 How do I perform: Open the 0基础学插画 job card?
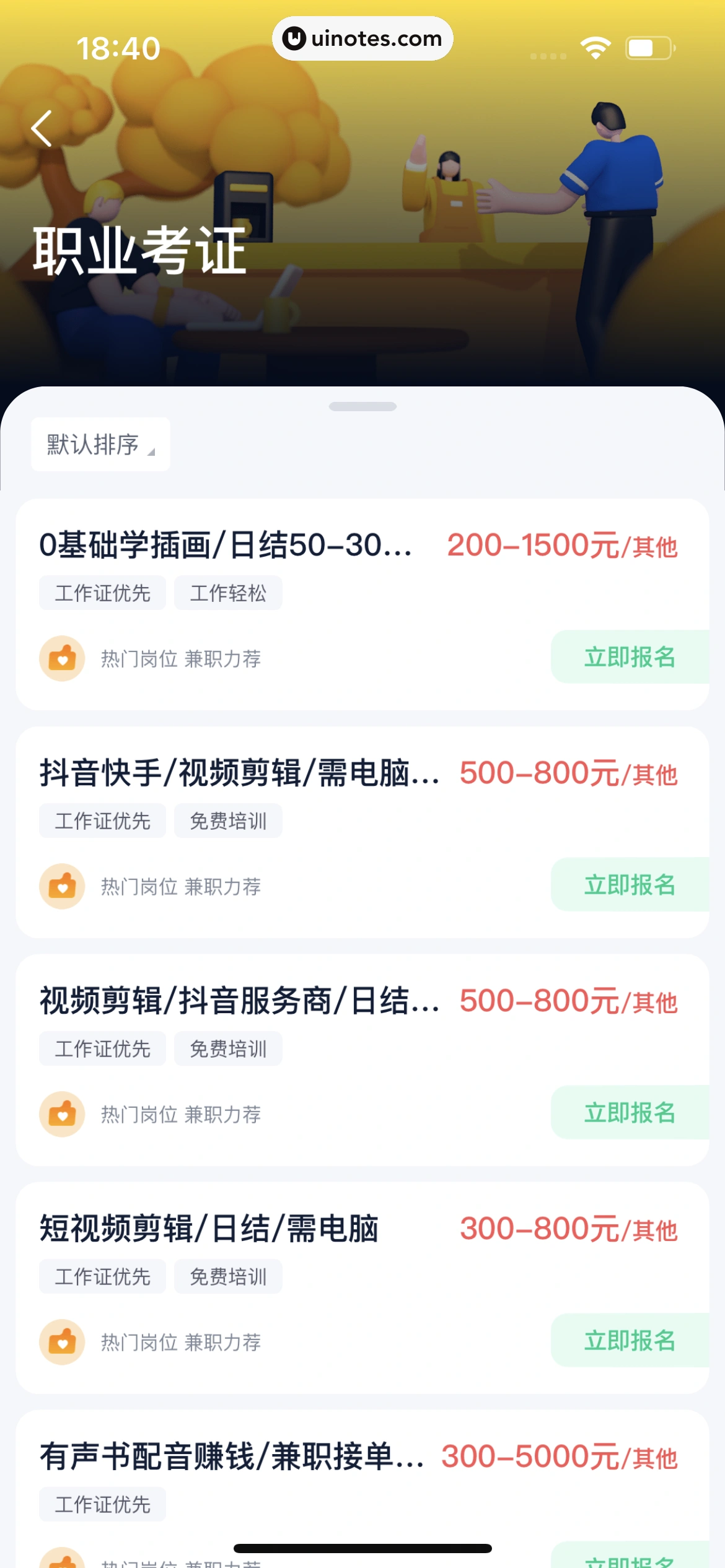(226, 546)
